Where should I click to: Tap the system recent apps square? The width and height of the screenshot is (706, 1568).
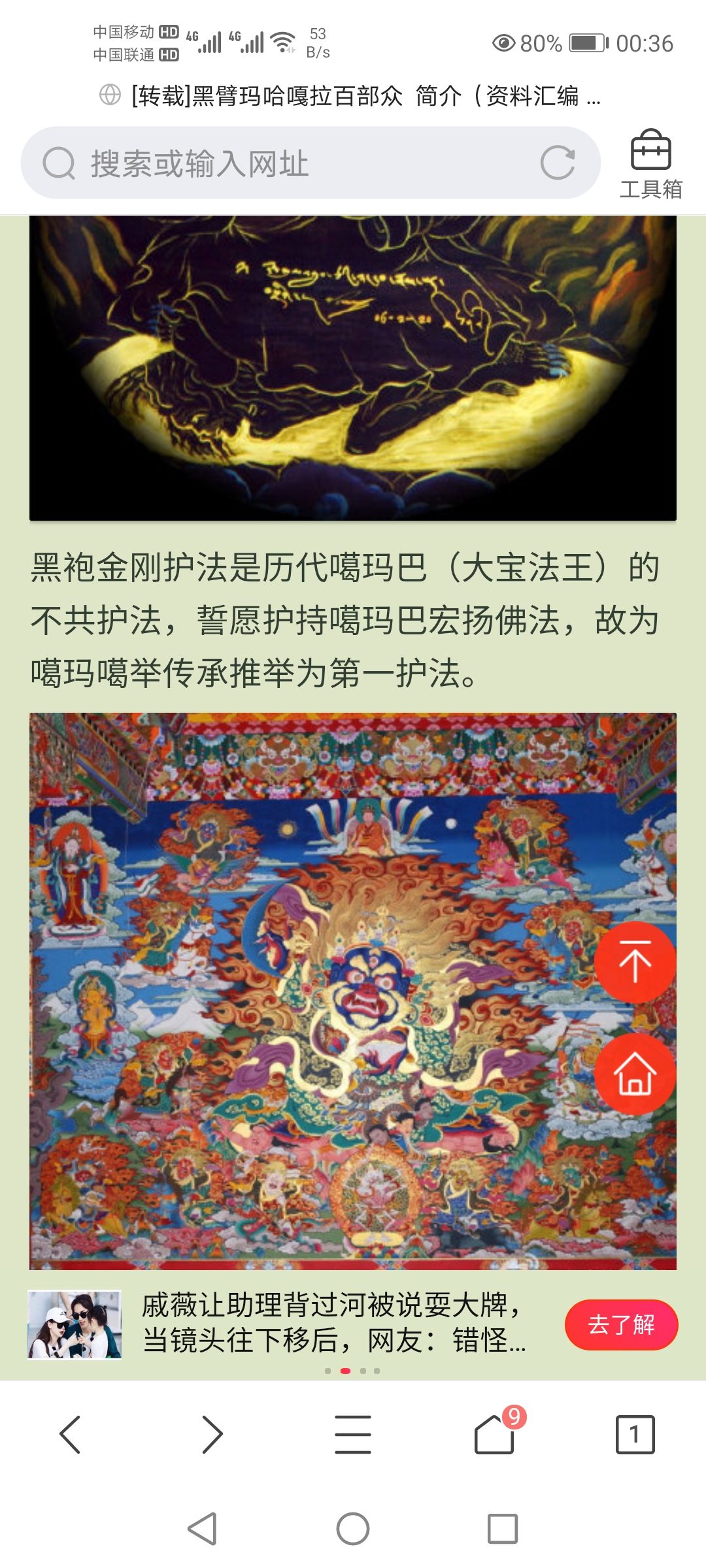503,1529
